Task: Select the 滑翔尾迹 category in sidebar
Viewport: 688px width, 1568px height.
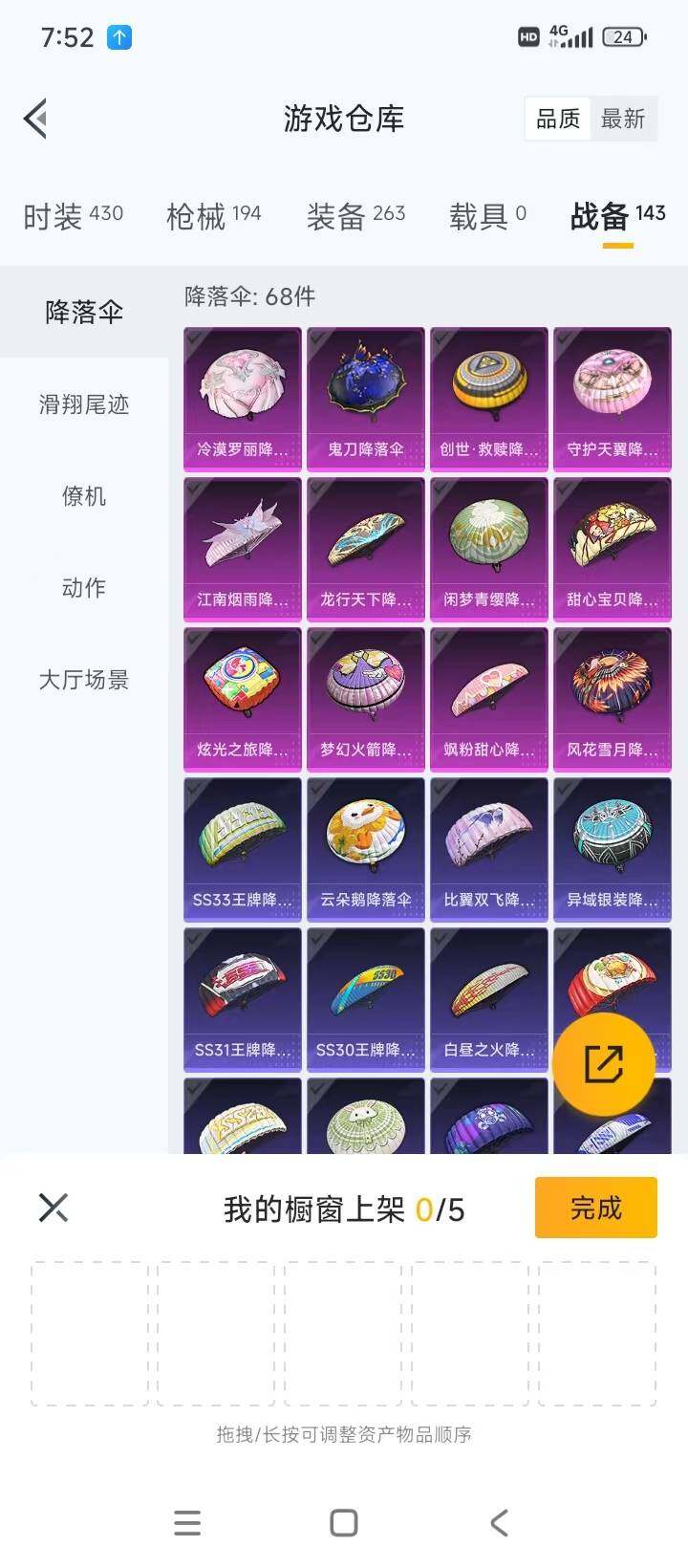Action: coord(84,404)
